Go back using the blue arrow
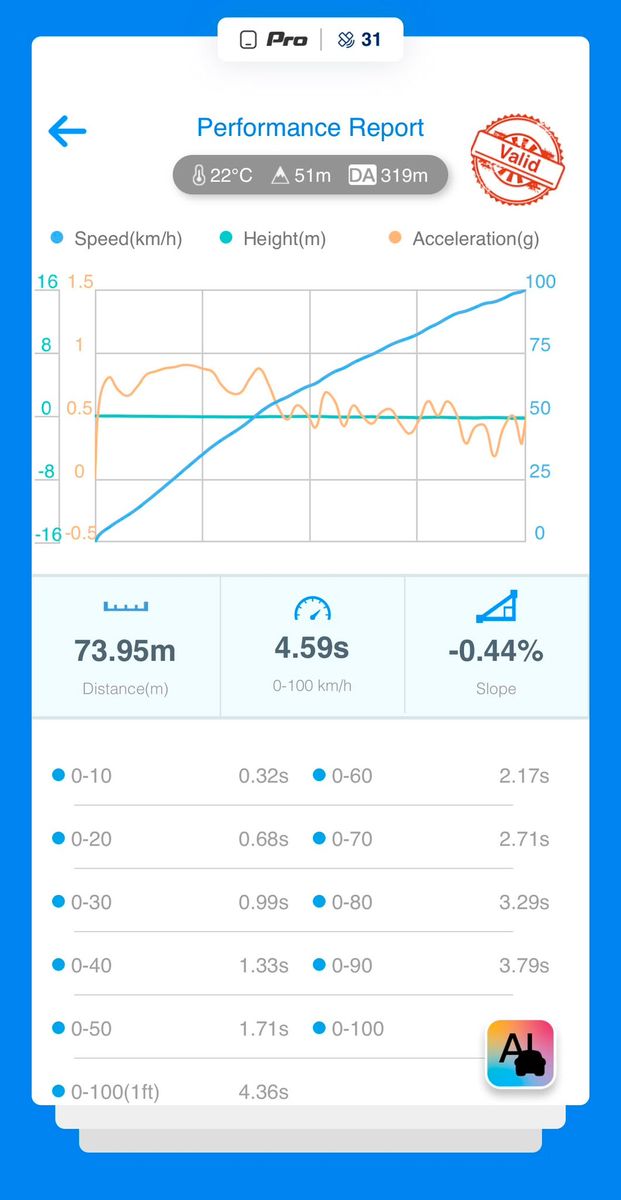This screenshot has width=621, height=1200. coord(67,131)
